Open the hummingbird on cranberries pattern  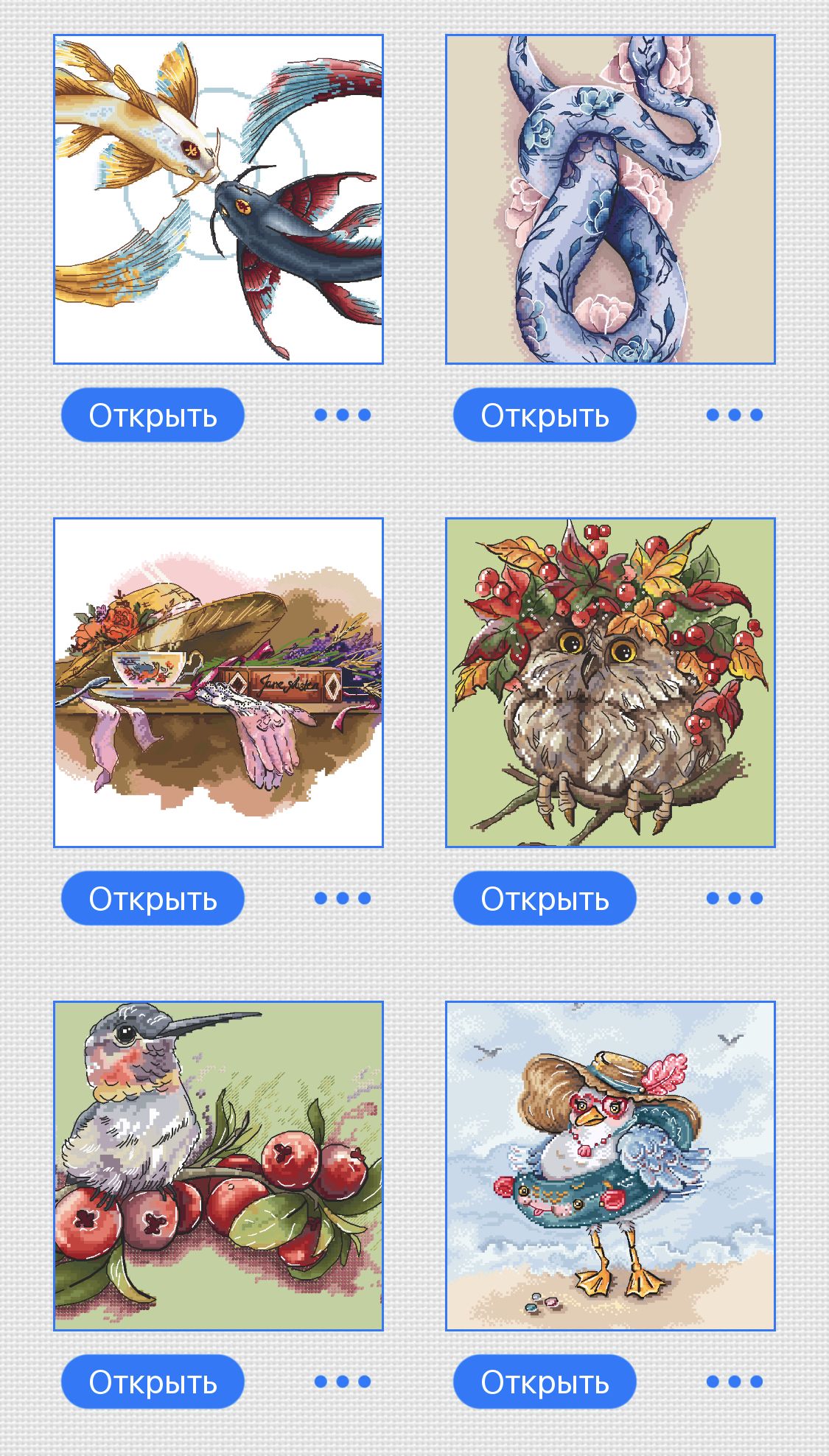point(218,1166)
